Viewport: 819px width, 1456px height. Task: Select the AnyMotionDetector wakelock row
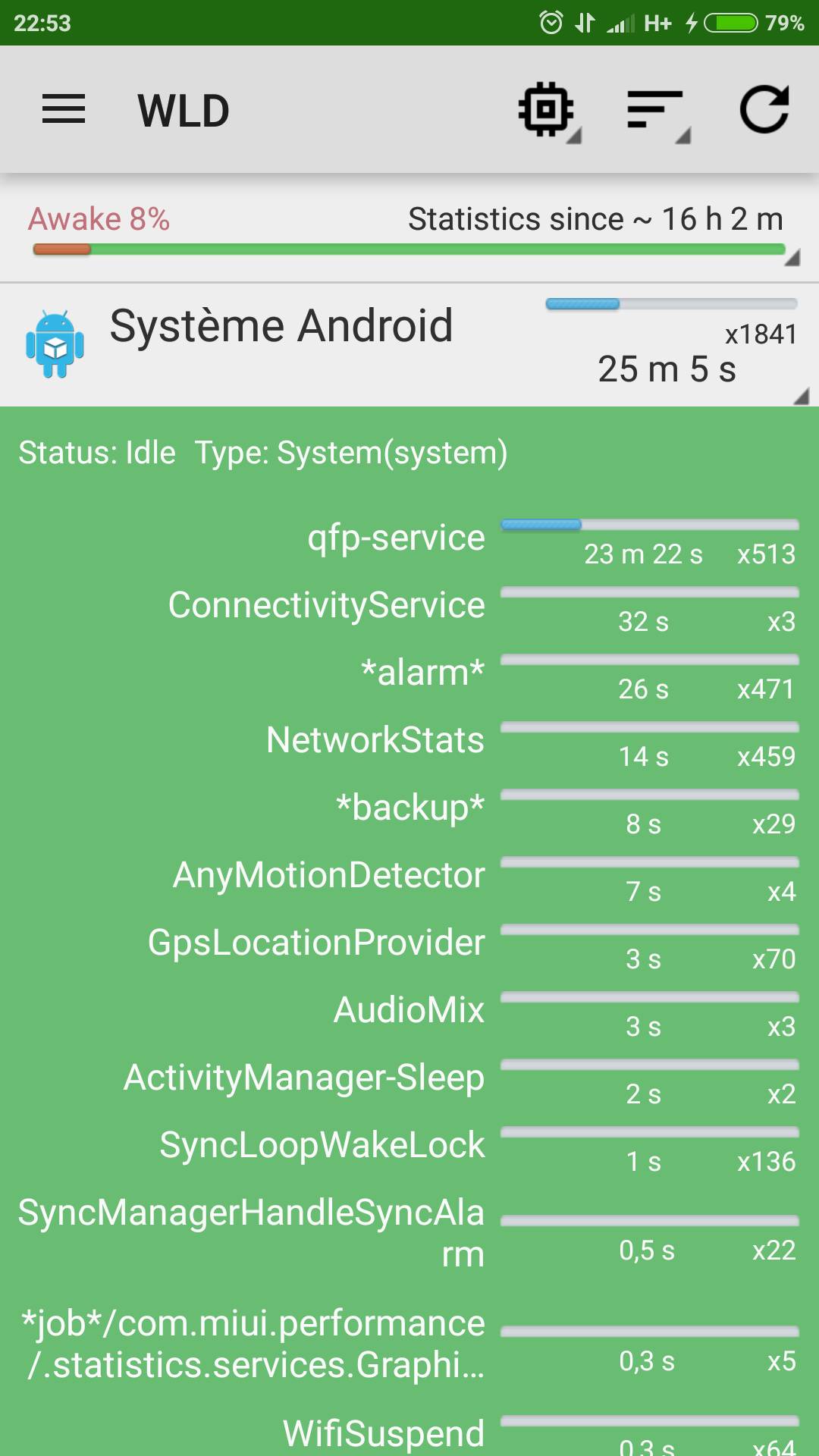[x=409, y=876]
